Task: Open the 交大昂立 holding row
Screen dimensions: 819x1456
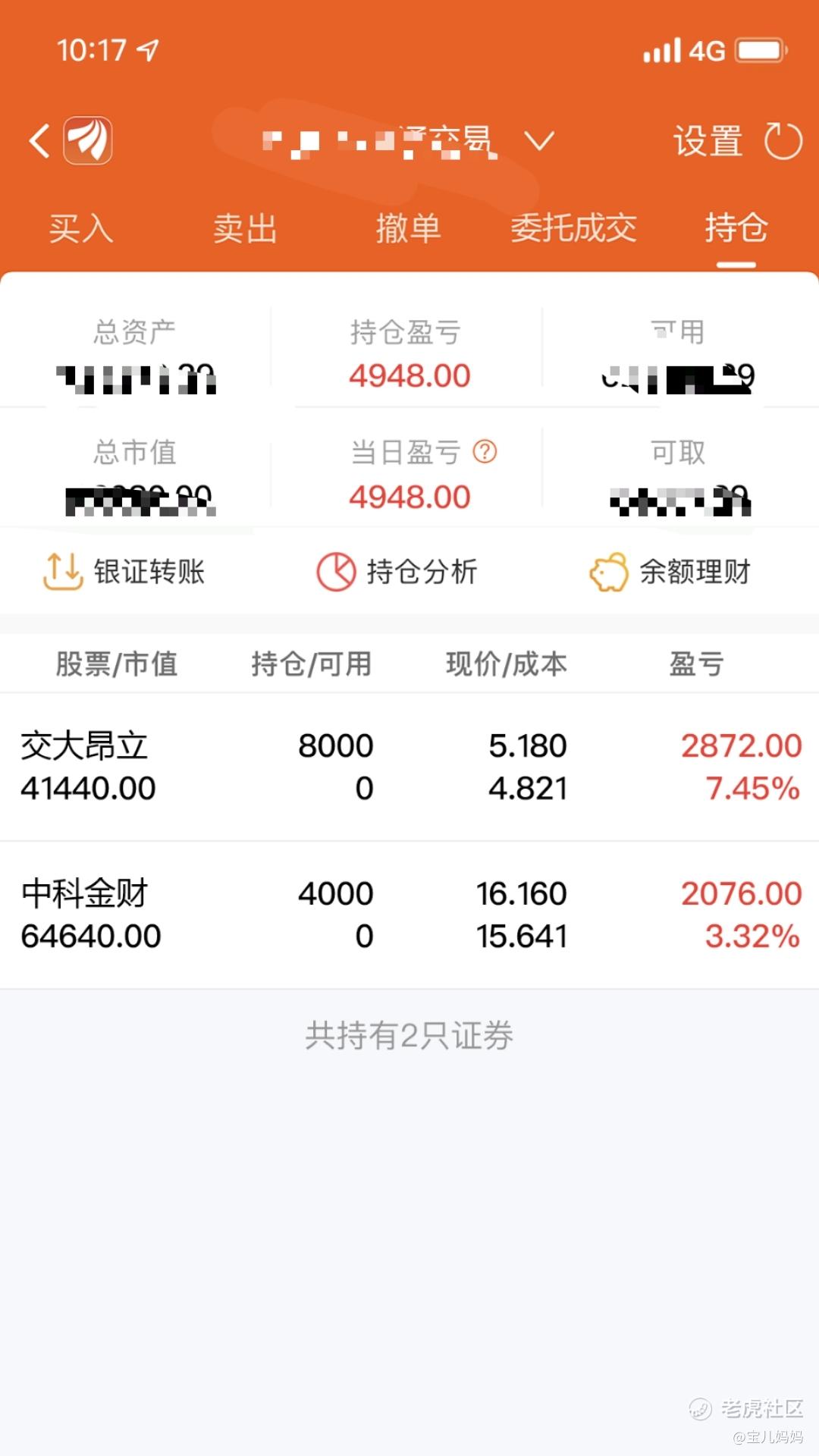Action: (x=409, y=767)
